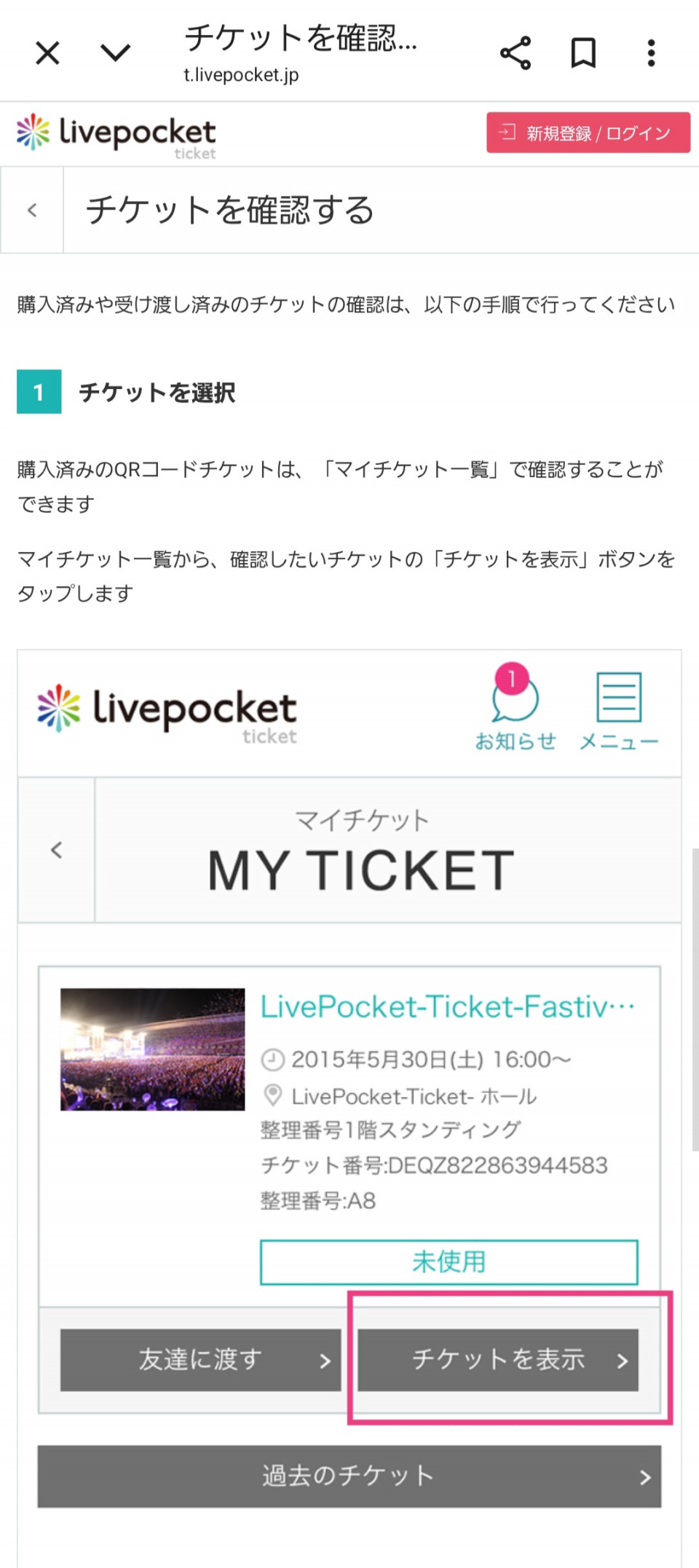The image size is (699, 1568).
Task: Open the browser overflow menu
Action: 651,53
